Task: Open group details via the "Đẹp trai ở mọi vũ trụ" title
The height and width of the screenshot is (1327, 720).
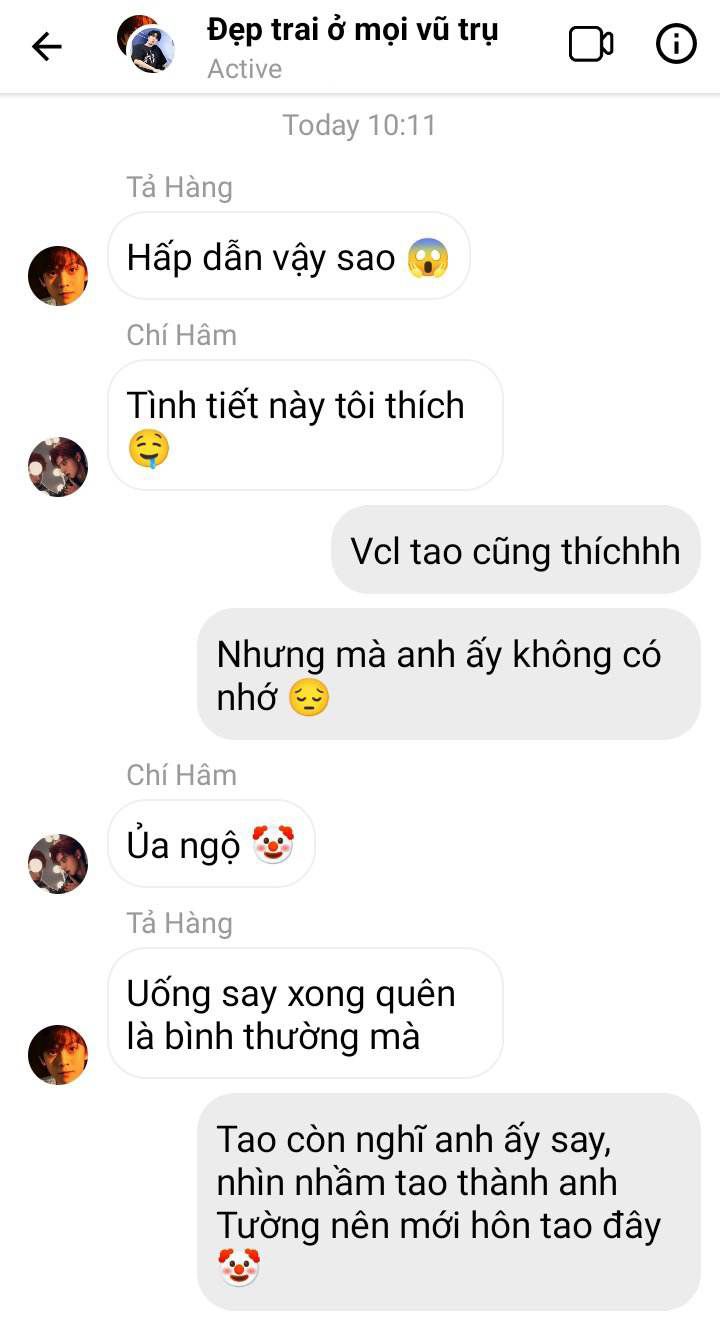Action: tap(352, 31)
